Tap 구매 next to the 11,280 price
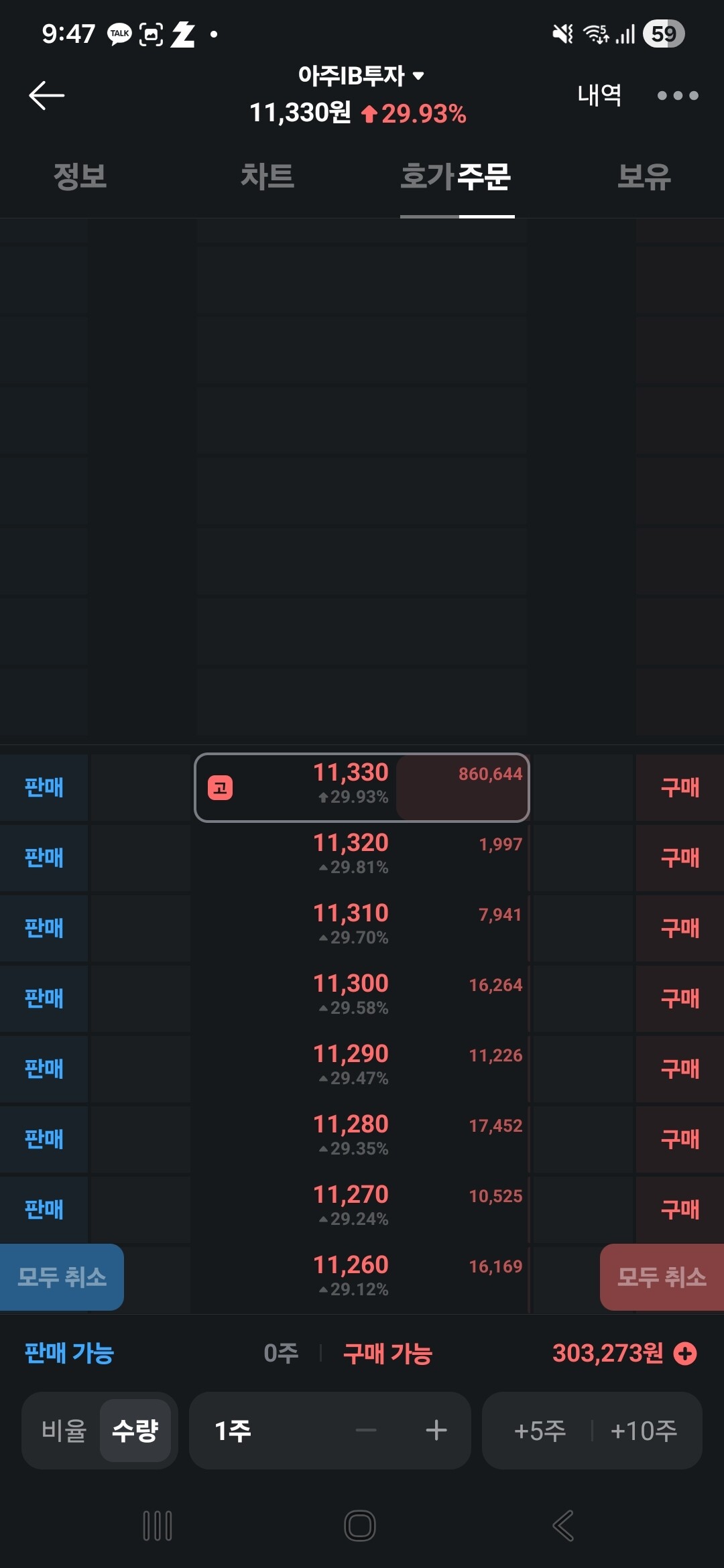Viewport: 724px width, 1568px height. coord(680,1139)
